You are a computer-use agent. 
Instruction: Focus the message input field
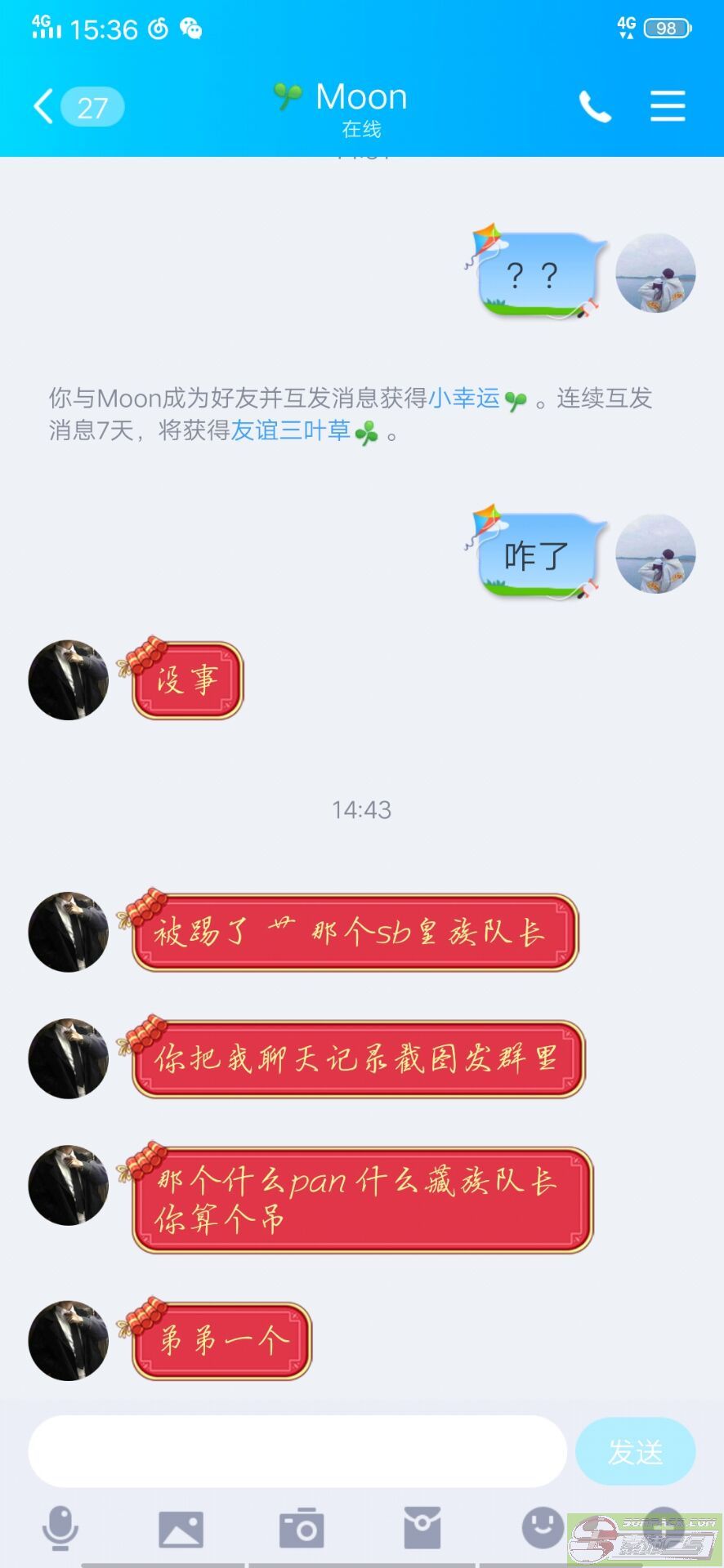coord(297,1451)
